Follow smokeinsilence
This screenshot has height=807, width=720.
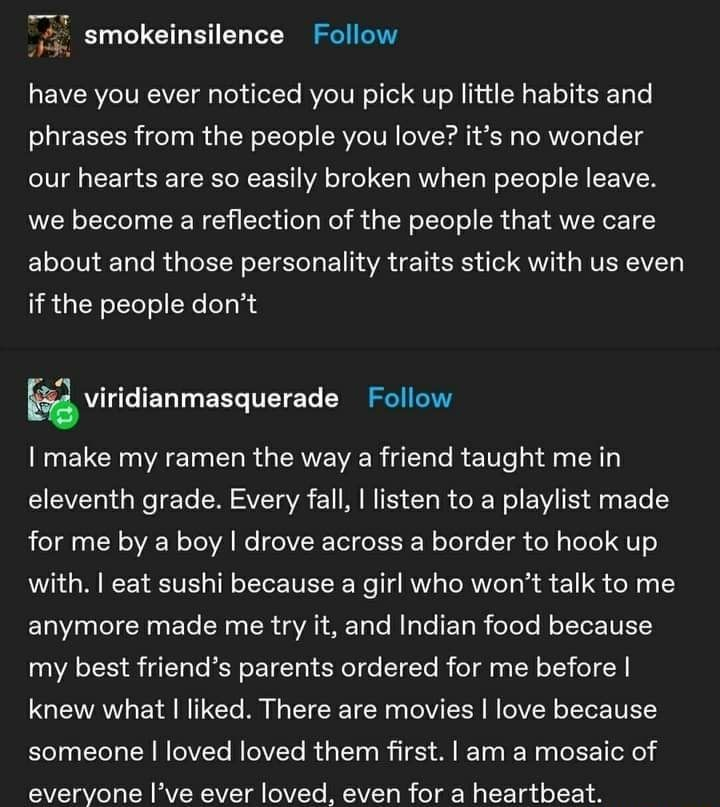tap(355, 35)
